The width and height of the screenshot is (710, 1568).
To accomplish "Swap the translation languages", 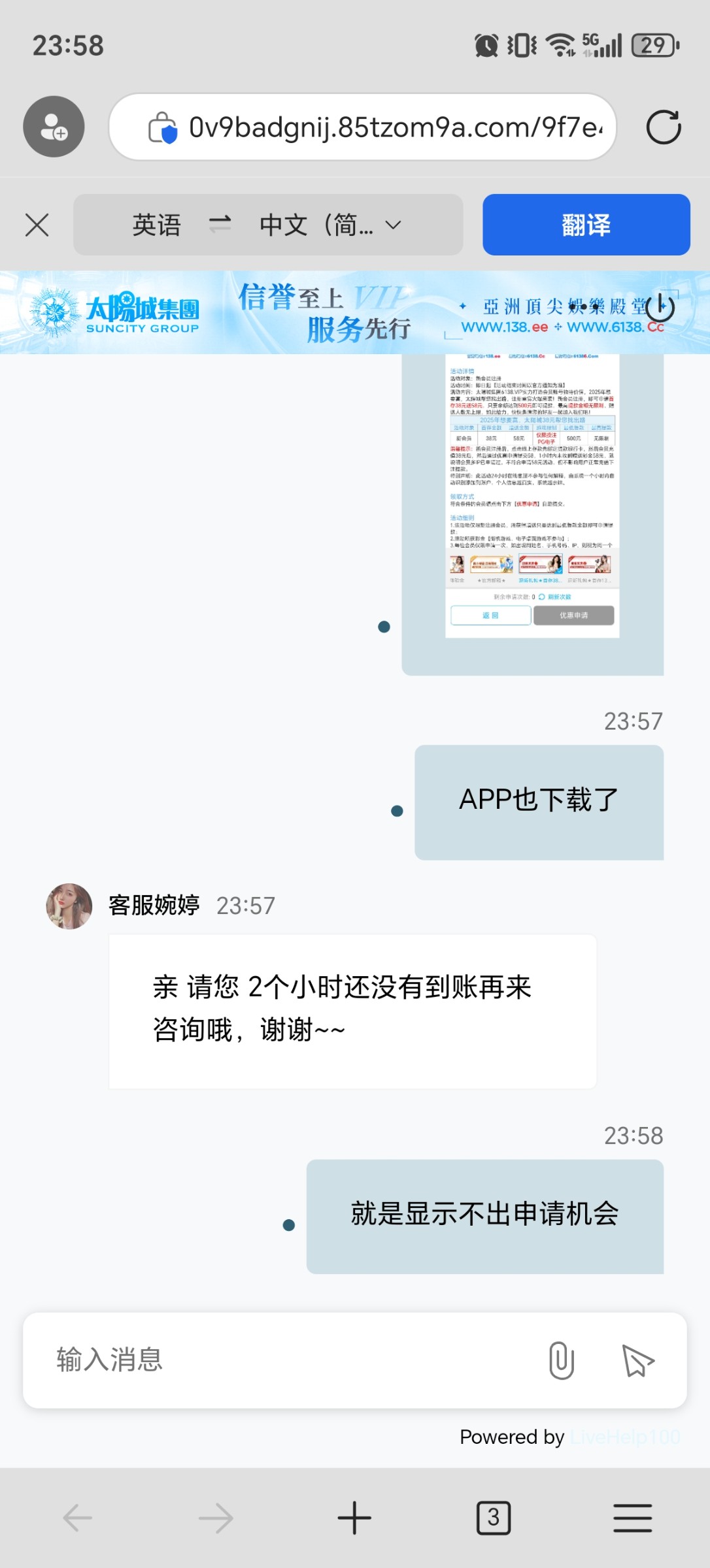I will [x=220, y=225].
